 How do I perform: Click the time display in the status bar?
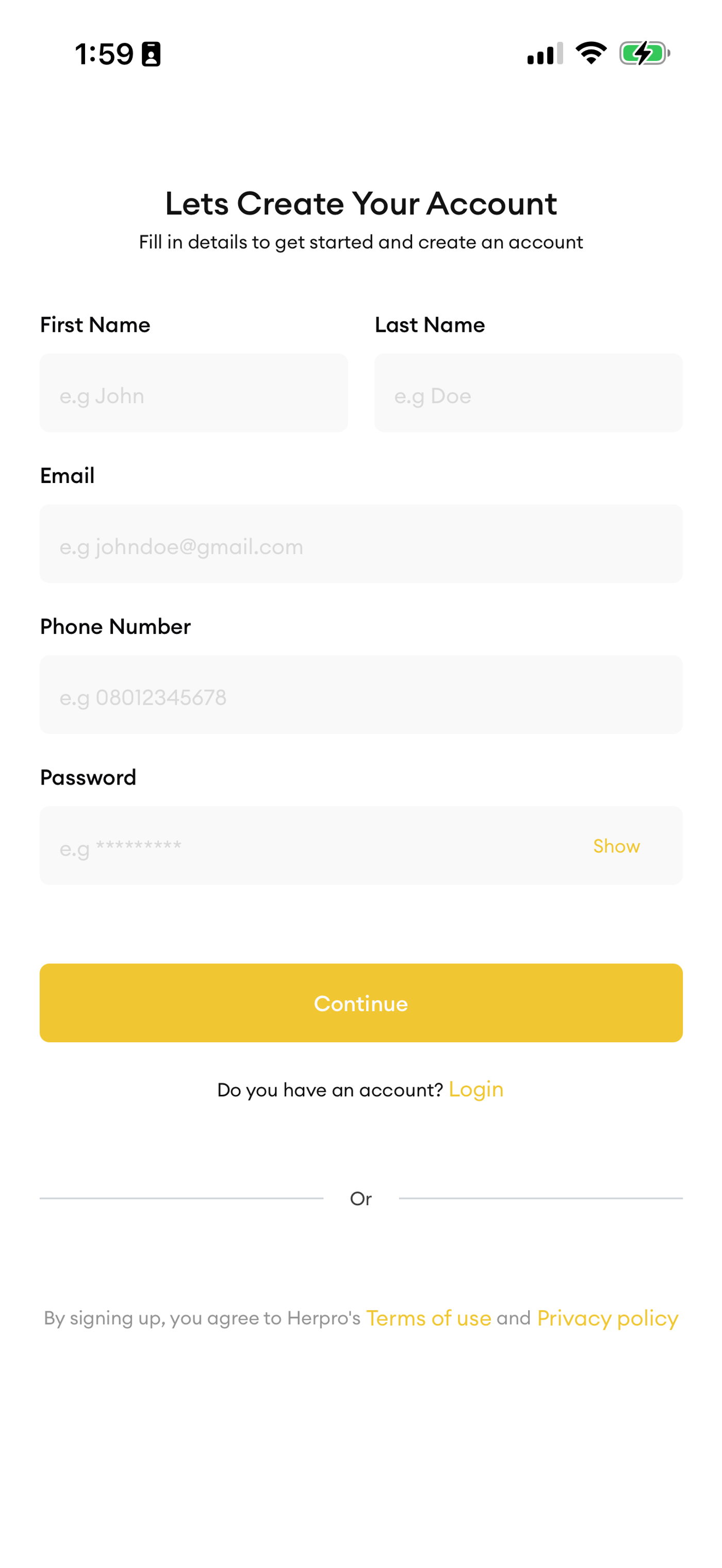[104, 54]
